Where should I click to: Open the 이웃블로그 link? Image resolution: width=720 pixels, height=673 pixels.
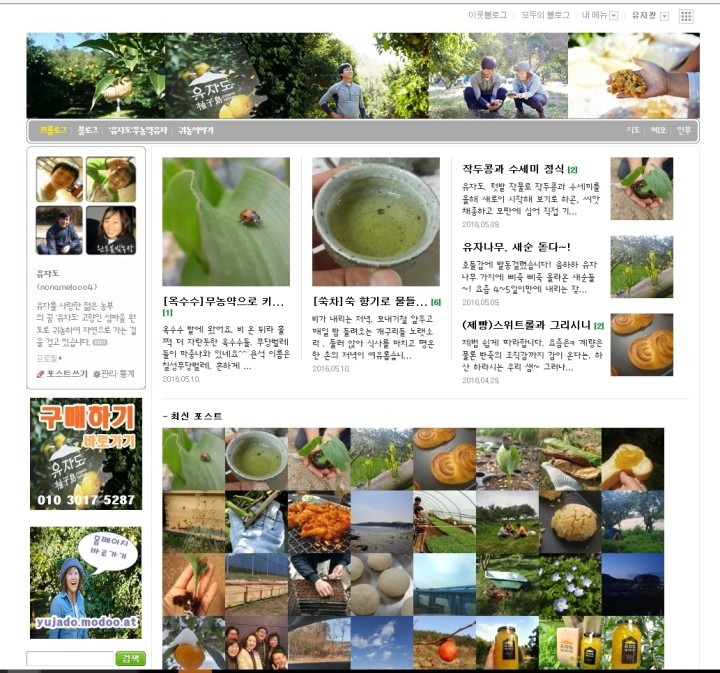(x=487, y=16)
